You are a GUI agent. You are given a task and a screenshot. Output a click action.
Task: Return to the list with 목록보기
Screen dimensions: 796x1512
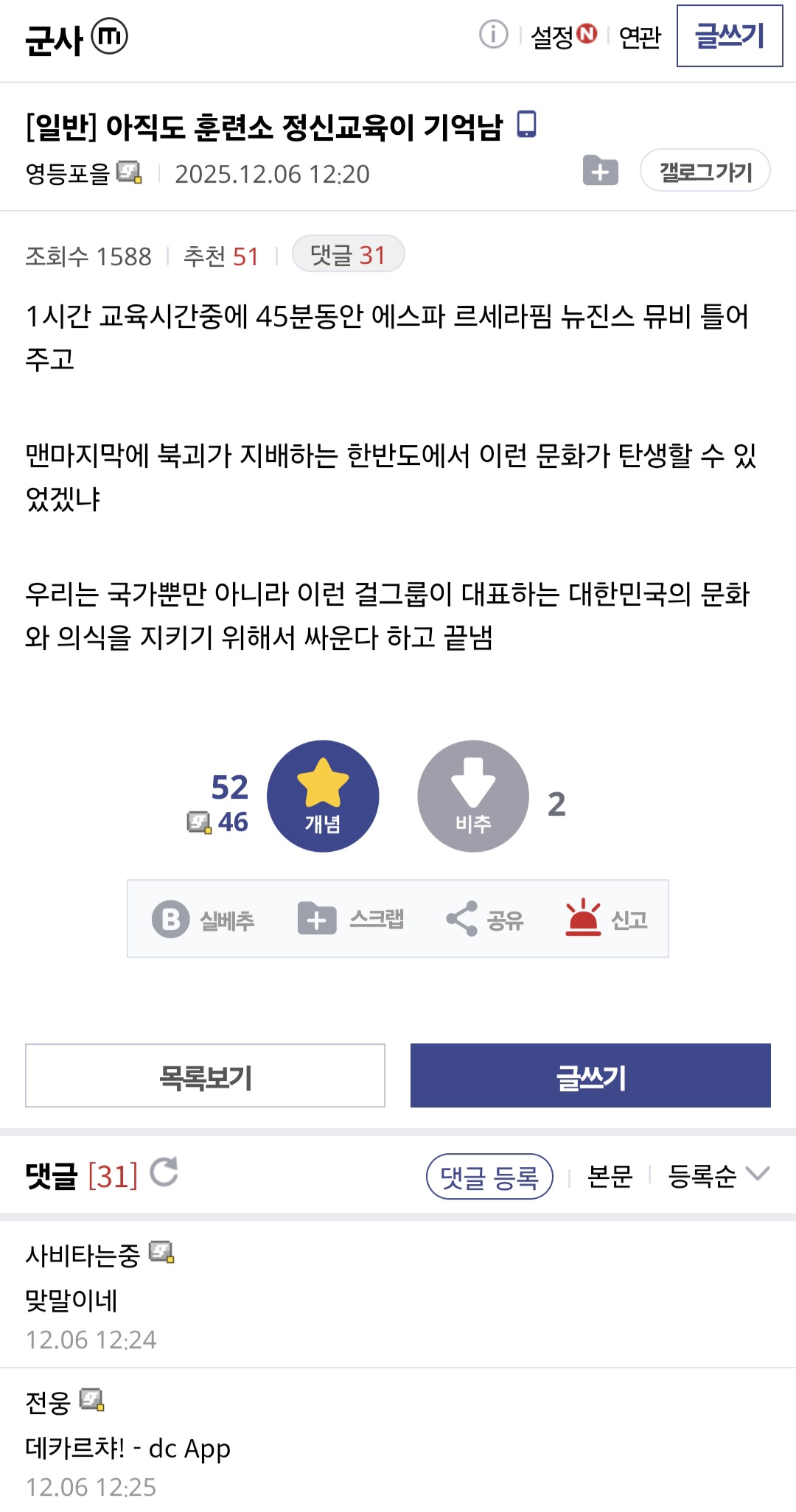tap(205, 1076)
